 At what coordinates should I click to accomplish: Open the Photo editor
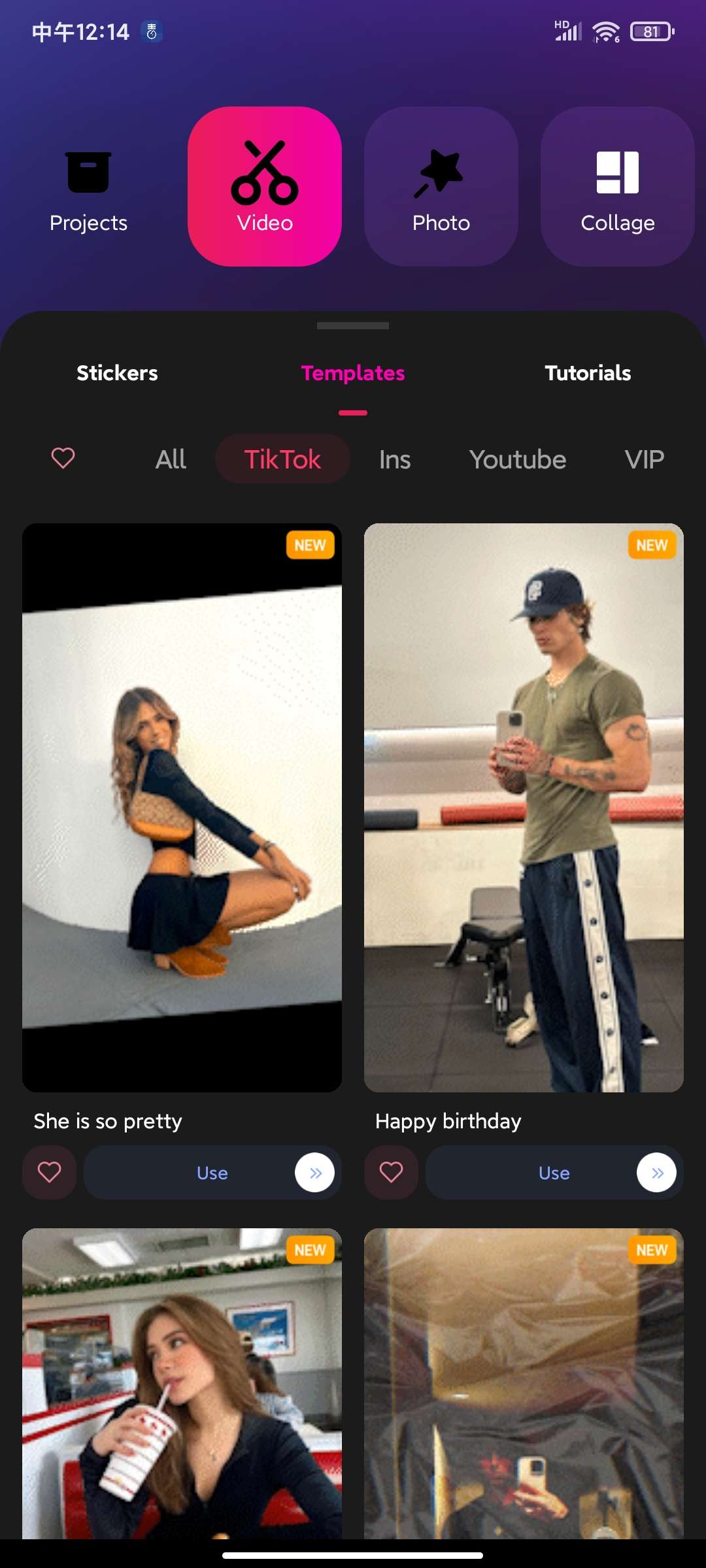pos(441,186)
